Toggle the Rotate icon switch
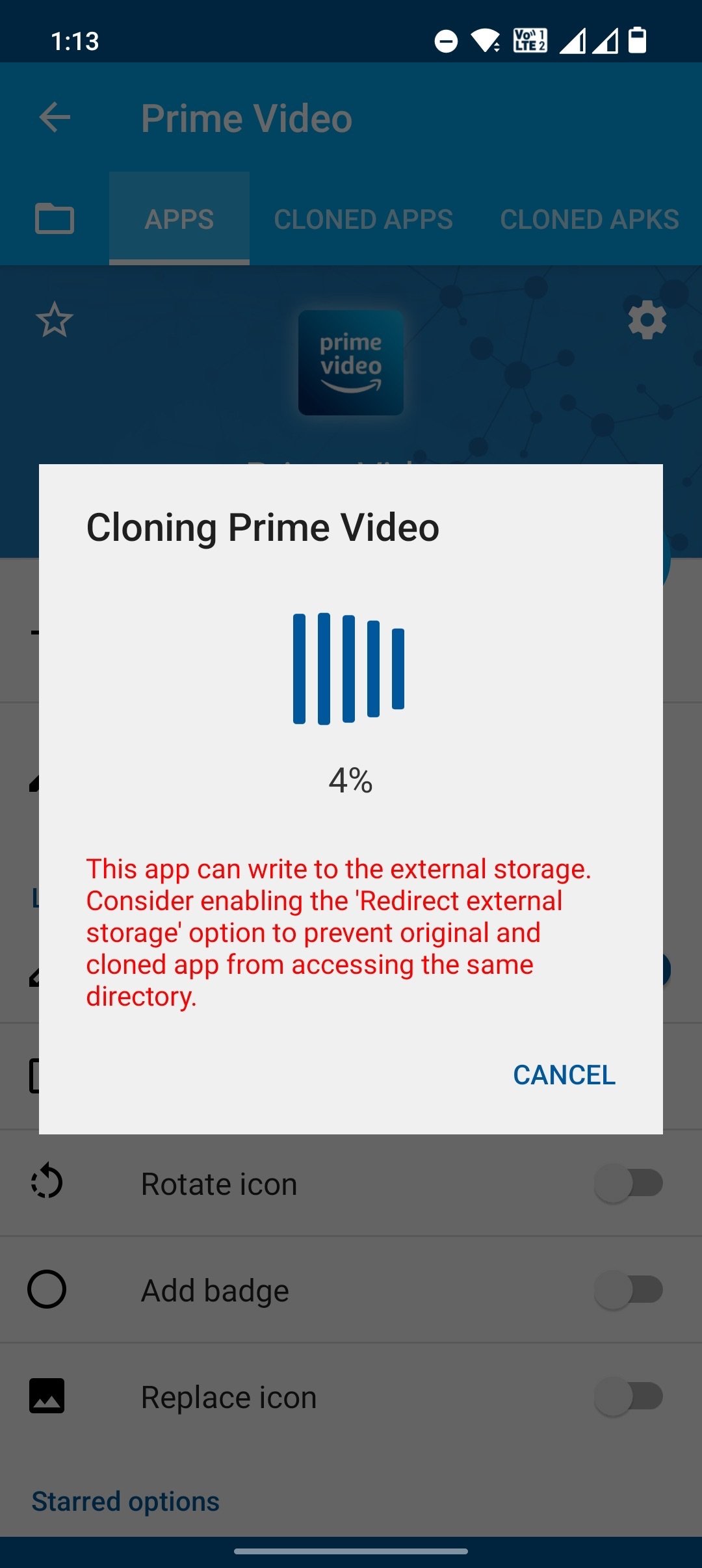The height and width of the screenshot is (1568, 702). click(628, 1183)
